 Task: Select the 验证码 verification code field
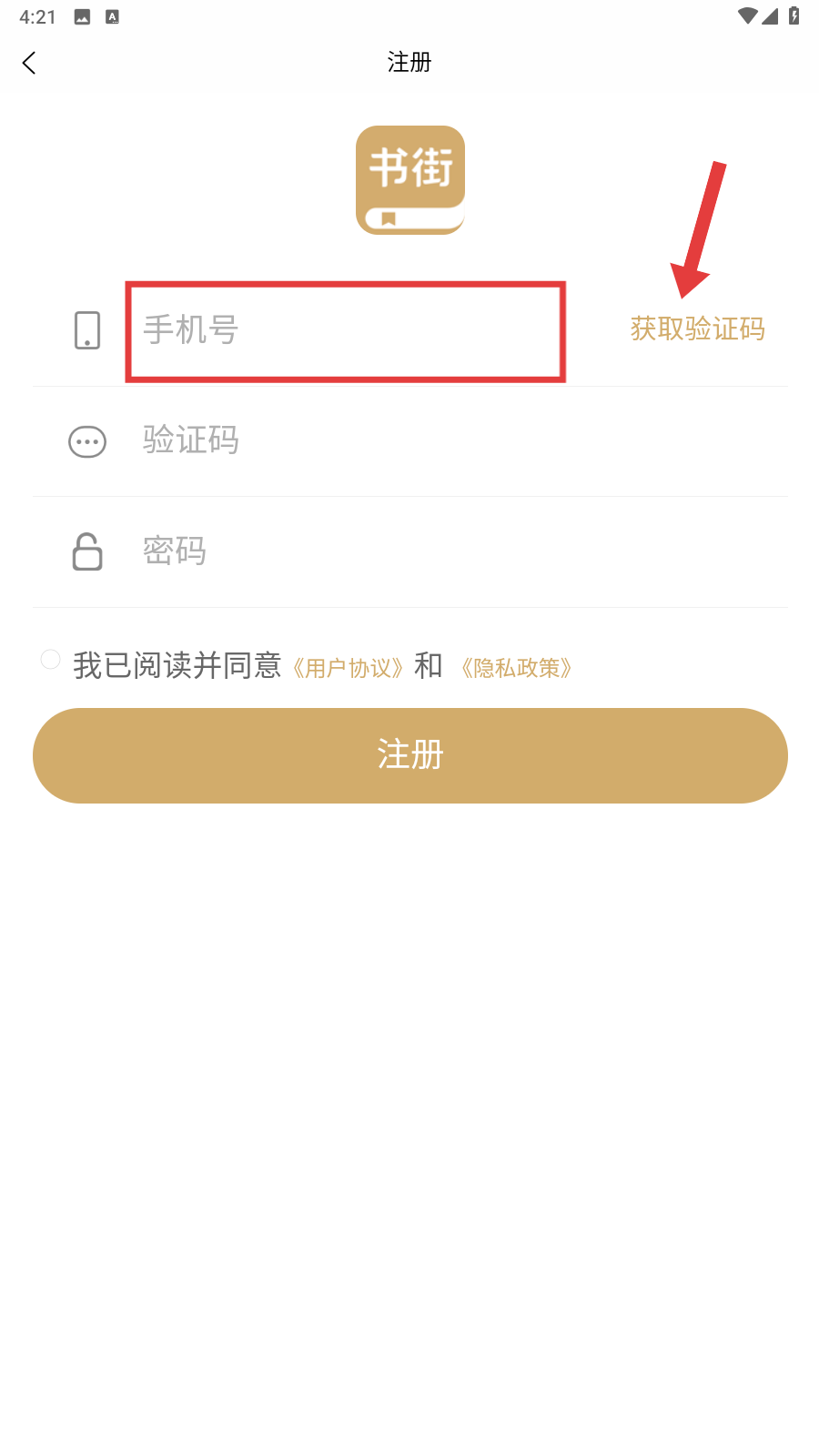pyautogui.click(x=409, y=441)
